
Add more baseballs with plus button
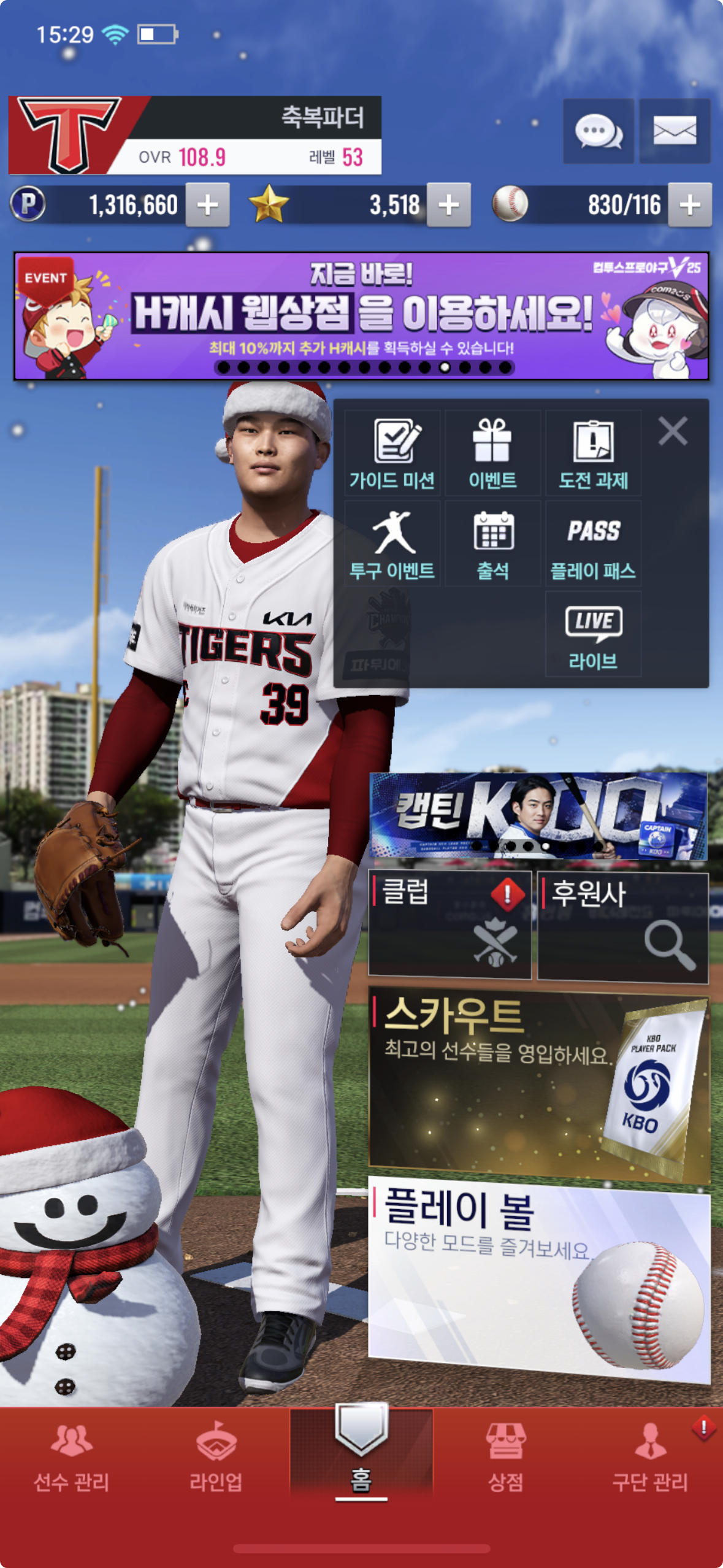point(690,206)
